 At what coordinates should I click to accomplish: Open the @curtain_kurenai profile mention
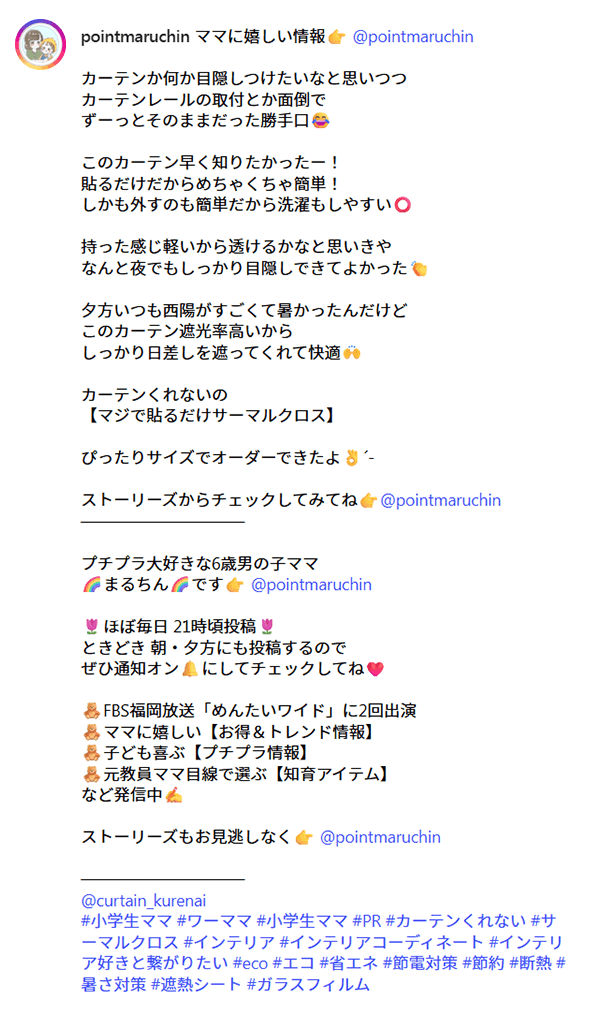(x=143, y=900)
